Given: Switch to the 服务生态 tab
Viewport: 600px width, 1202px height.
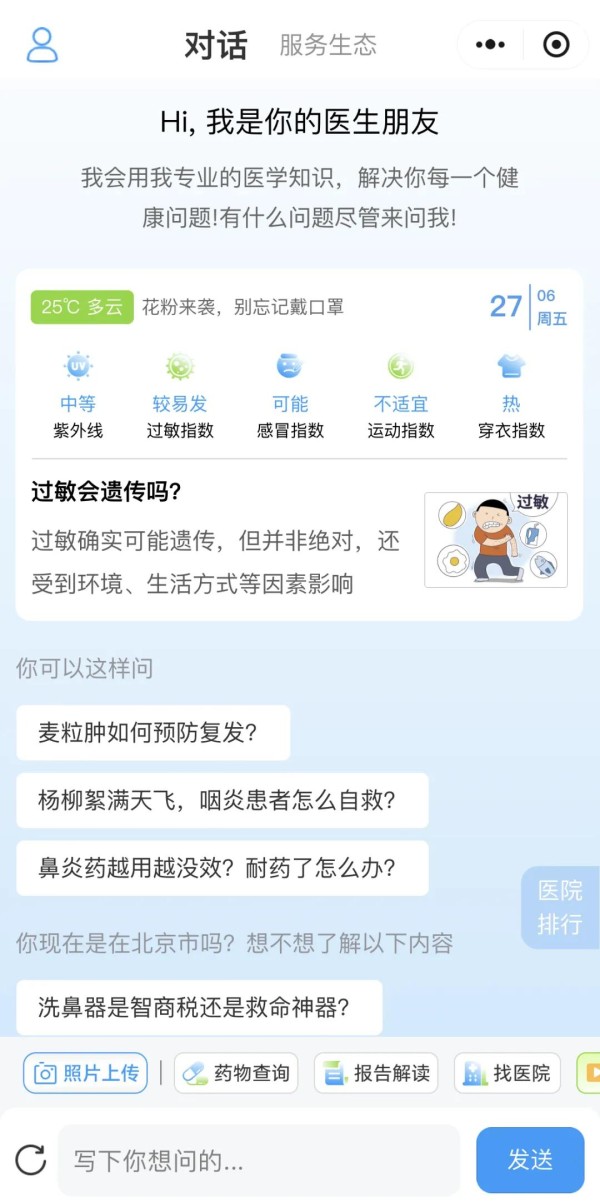Looking at the screenshot, I should point(327,45).
